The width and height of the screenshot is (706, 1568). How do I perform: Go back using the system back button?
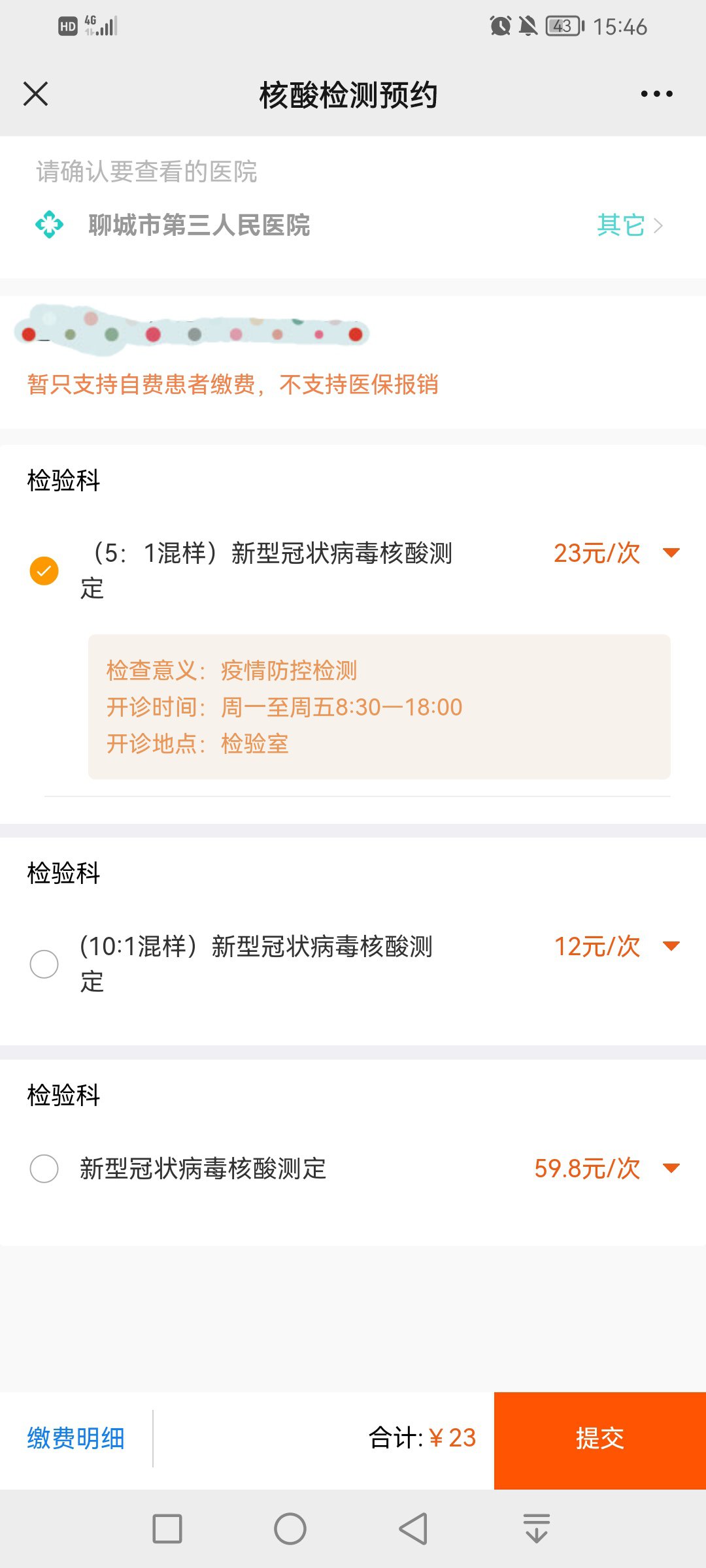pos(413,1529)
